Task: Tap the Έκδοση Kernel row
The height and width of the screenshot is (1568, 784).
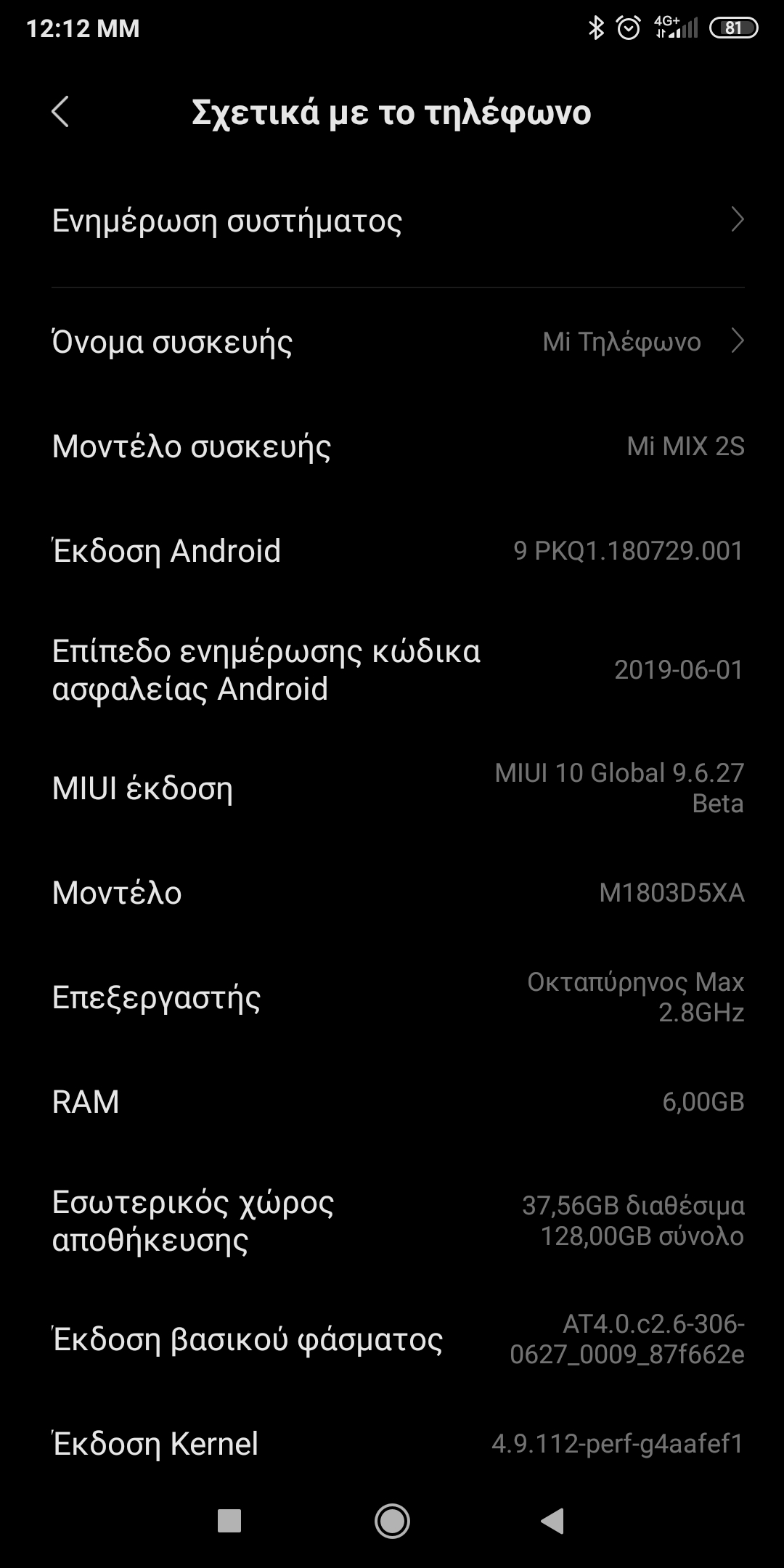Action: pos(392,1444)
